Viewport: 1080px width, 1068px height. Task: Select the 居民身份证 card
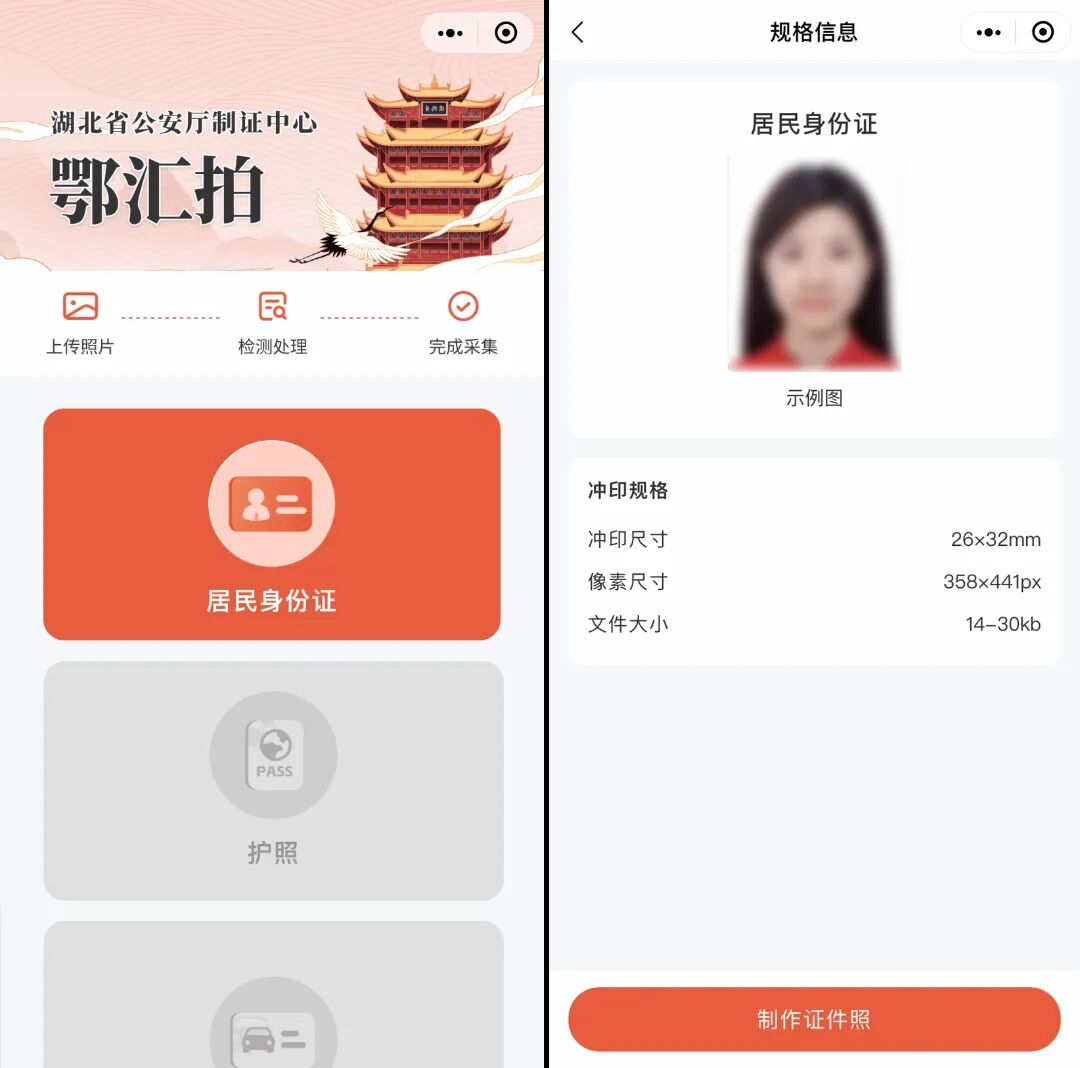point(271,524)
